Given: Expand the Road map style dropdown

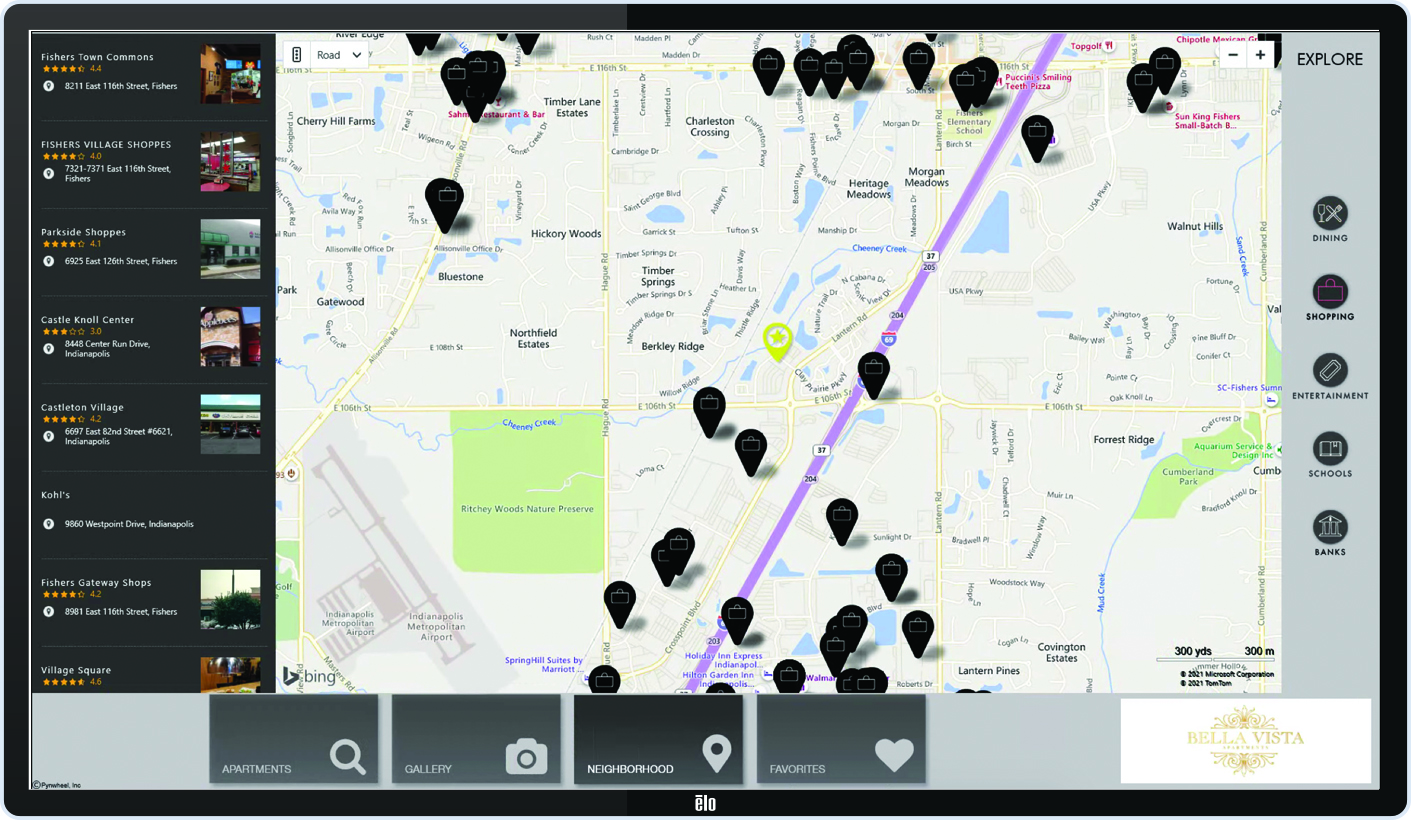Looking at the screenshot, I should (339, 55).
